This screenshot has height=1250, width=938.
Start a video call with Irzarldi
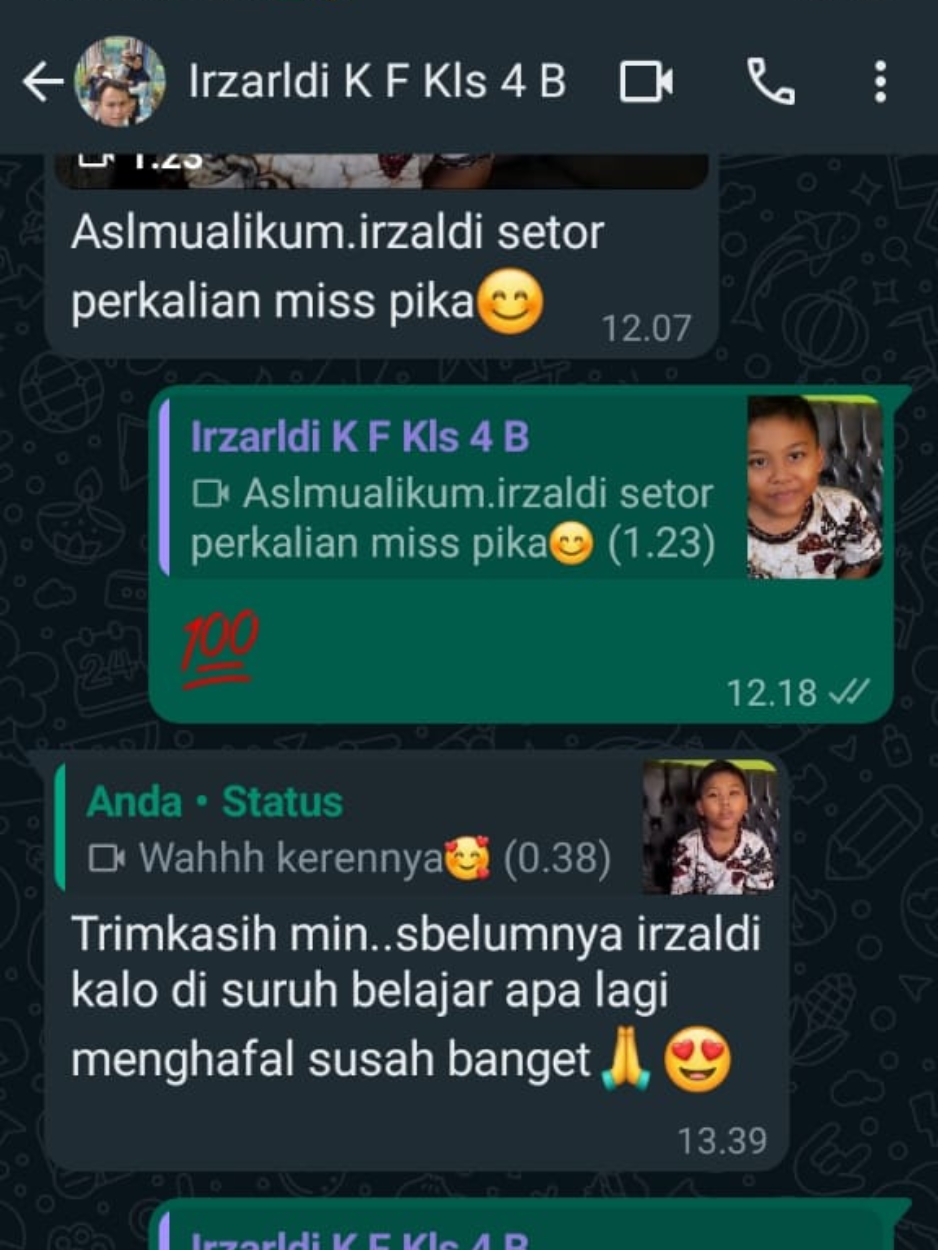pos(646,83)
